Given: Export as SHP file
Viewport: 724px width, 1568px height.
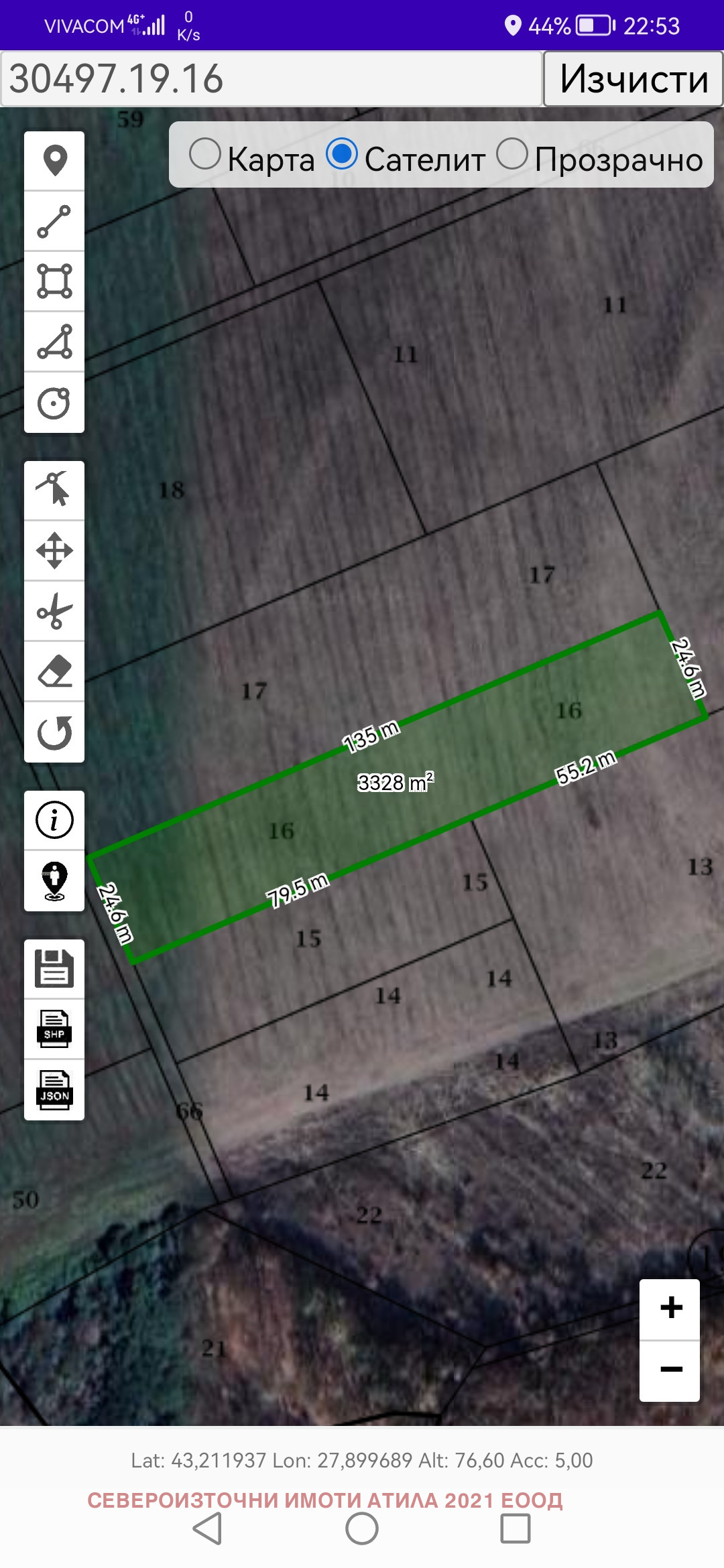Looking at the screenshot, I should tap(54, 1029).
